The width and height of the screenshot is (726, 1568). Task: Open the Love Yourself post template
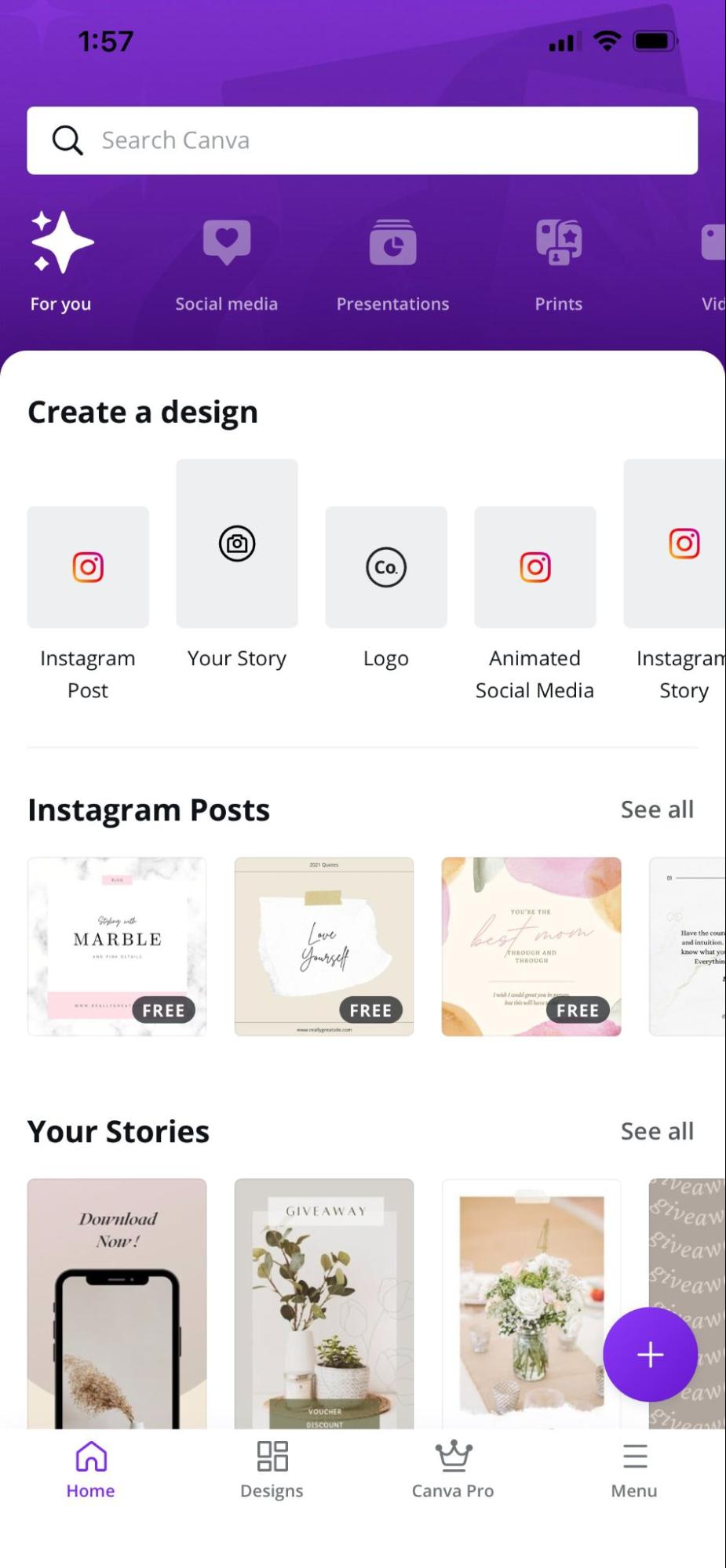324,946
